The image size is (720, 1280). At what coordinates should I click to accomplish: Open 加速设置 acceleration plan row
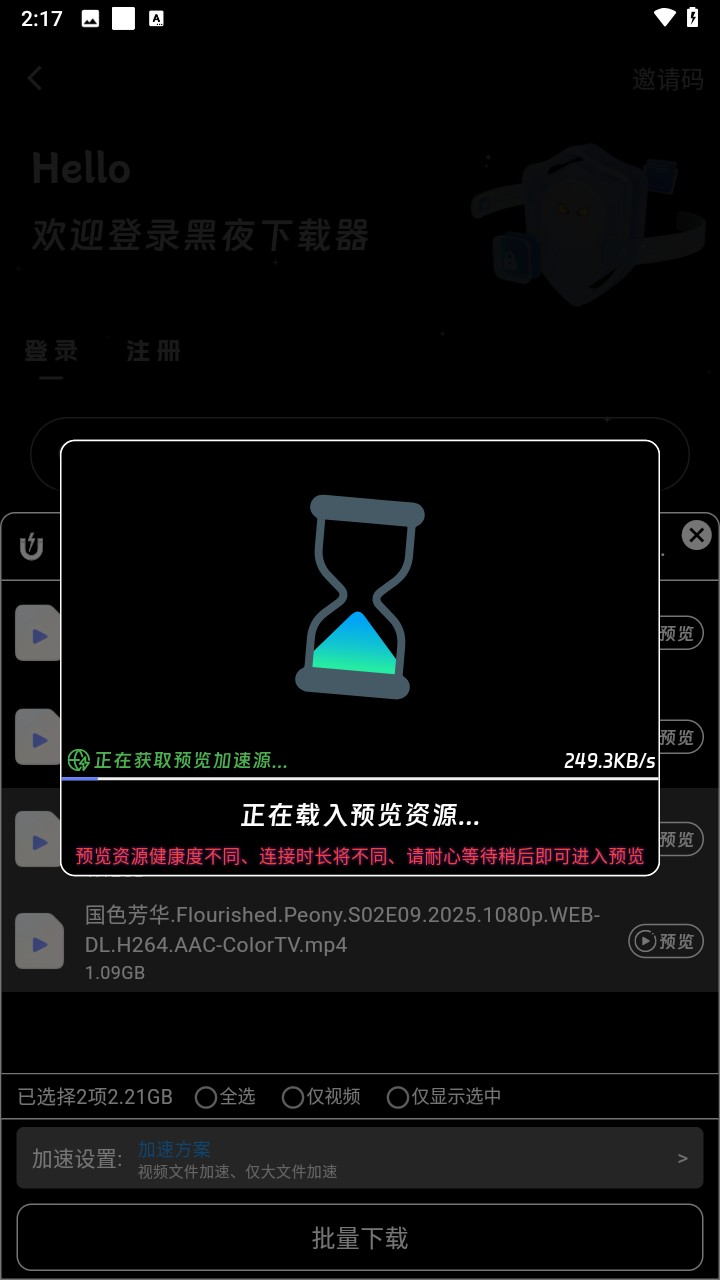tap(360, 1159)
